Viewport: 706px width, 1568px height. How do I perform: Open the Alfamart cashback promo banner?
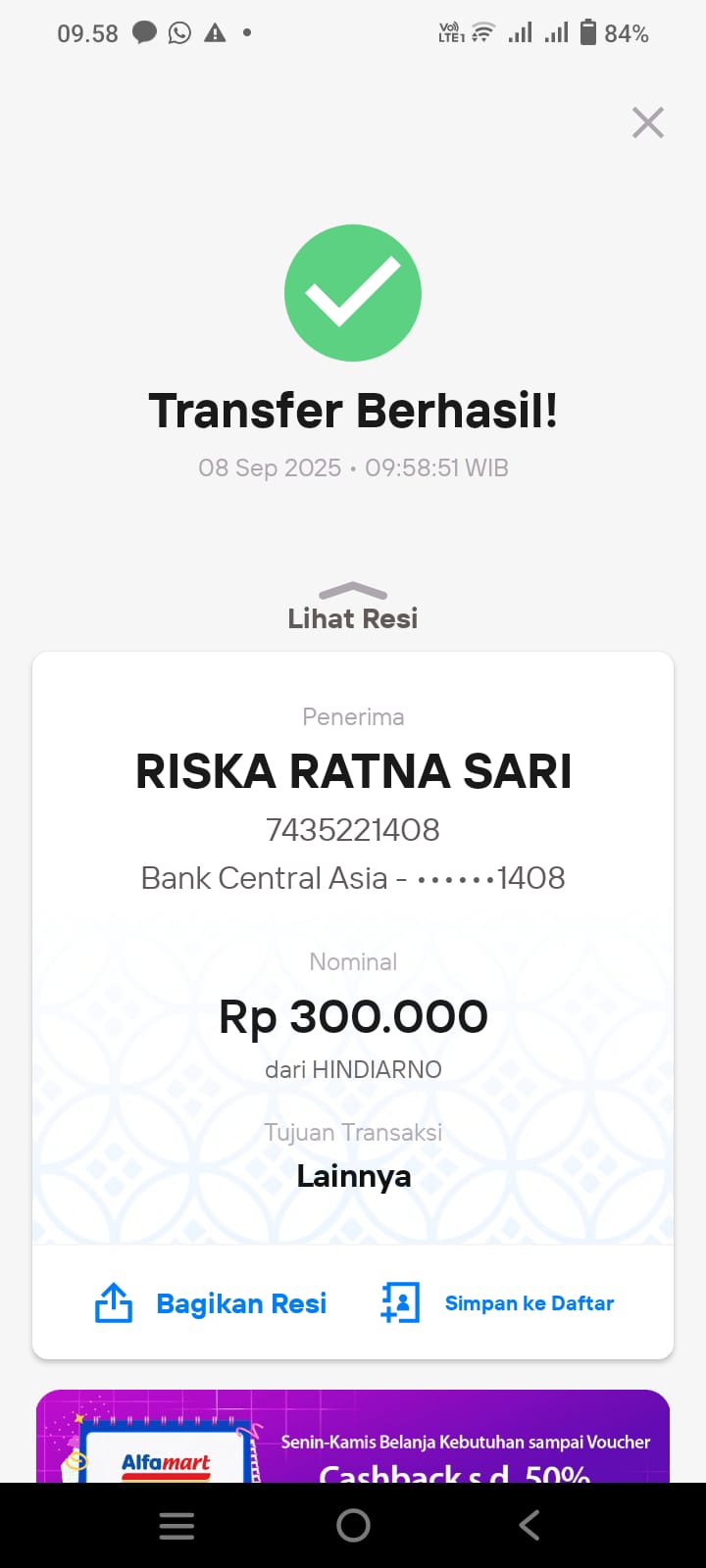click(x=353, y=1439)
